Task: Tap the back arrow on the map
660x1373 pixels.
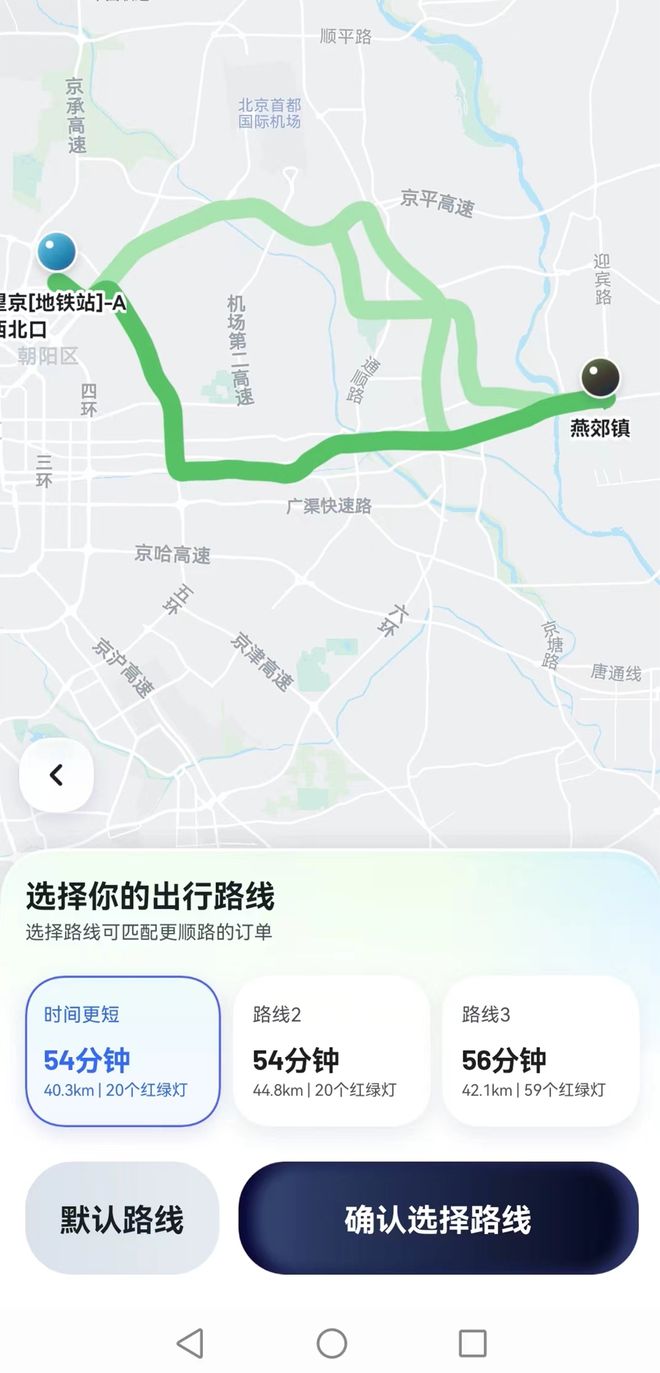Action: tap(56, 775)
